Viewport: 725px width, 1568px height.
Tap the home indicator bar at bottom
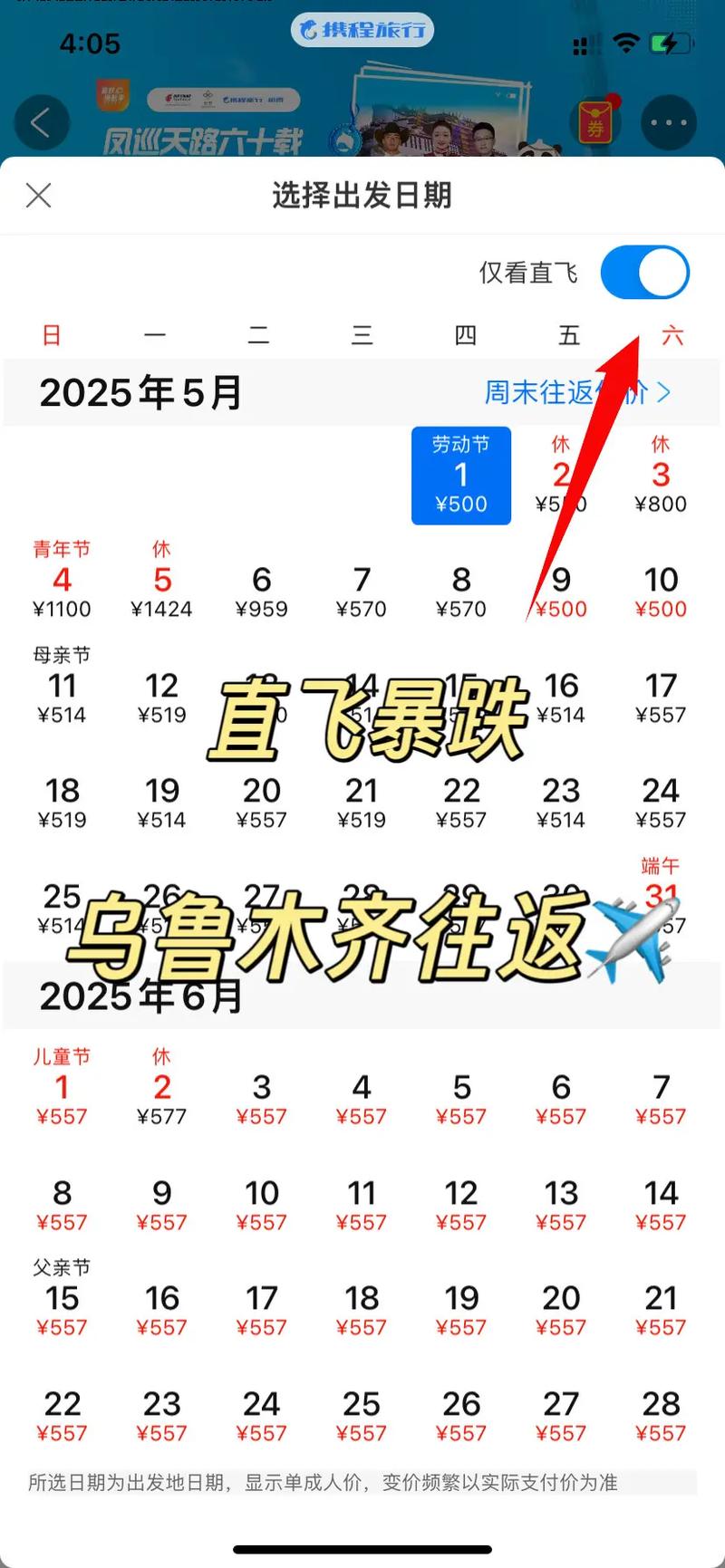[362, 1544]
